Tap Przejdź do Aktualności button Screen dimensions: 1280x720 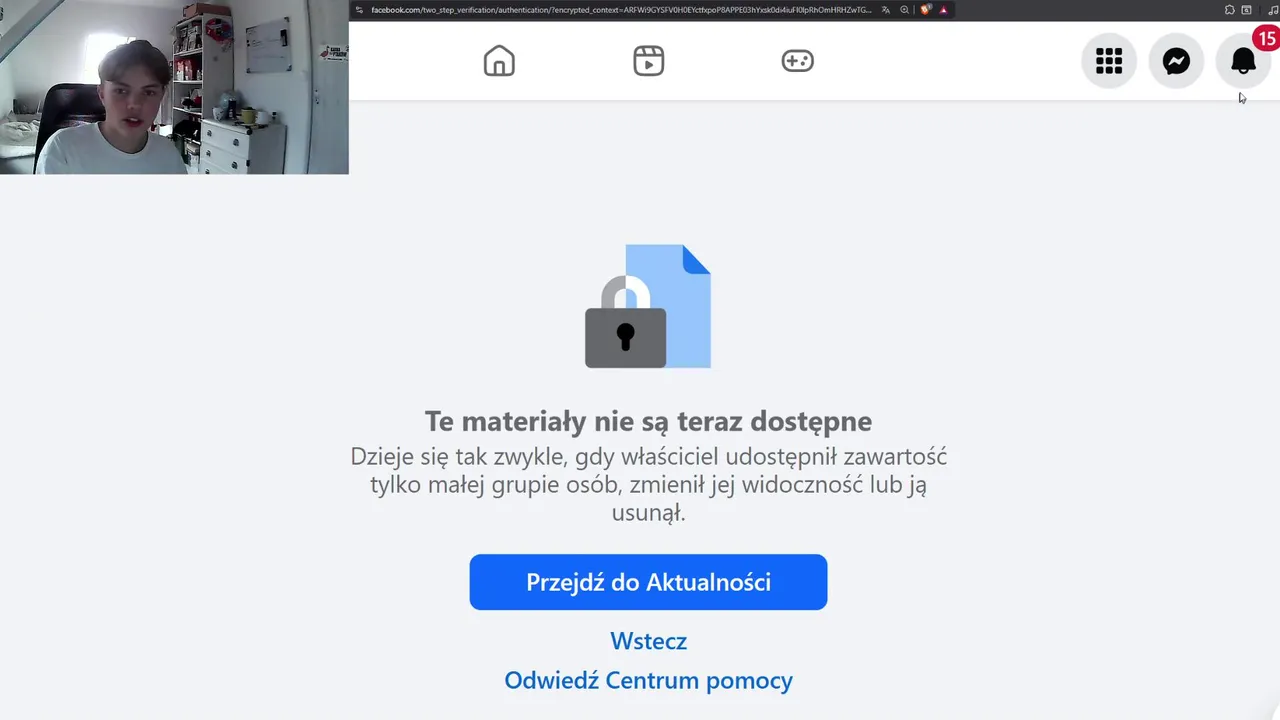tap(648, 582)
